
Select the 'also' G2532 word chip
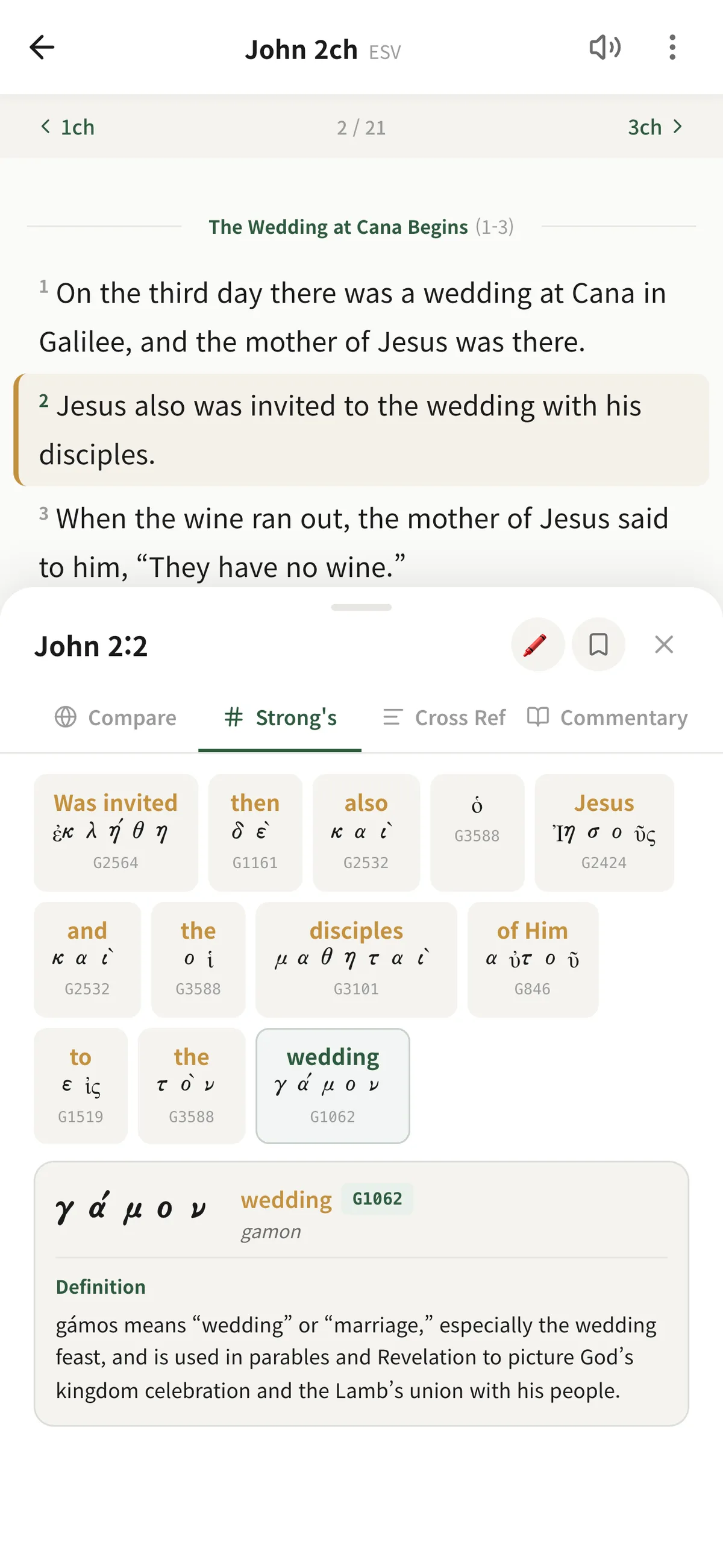(366, 832)
